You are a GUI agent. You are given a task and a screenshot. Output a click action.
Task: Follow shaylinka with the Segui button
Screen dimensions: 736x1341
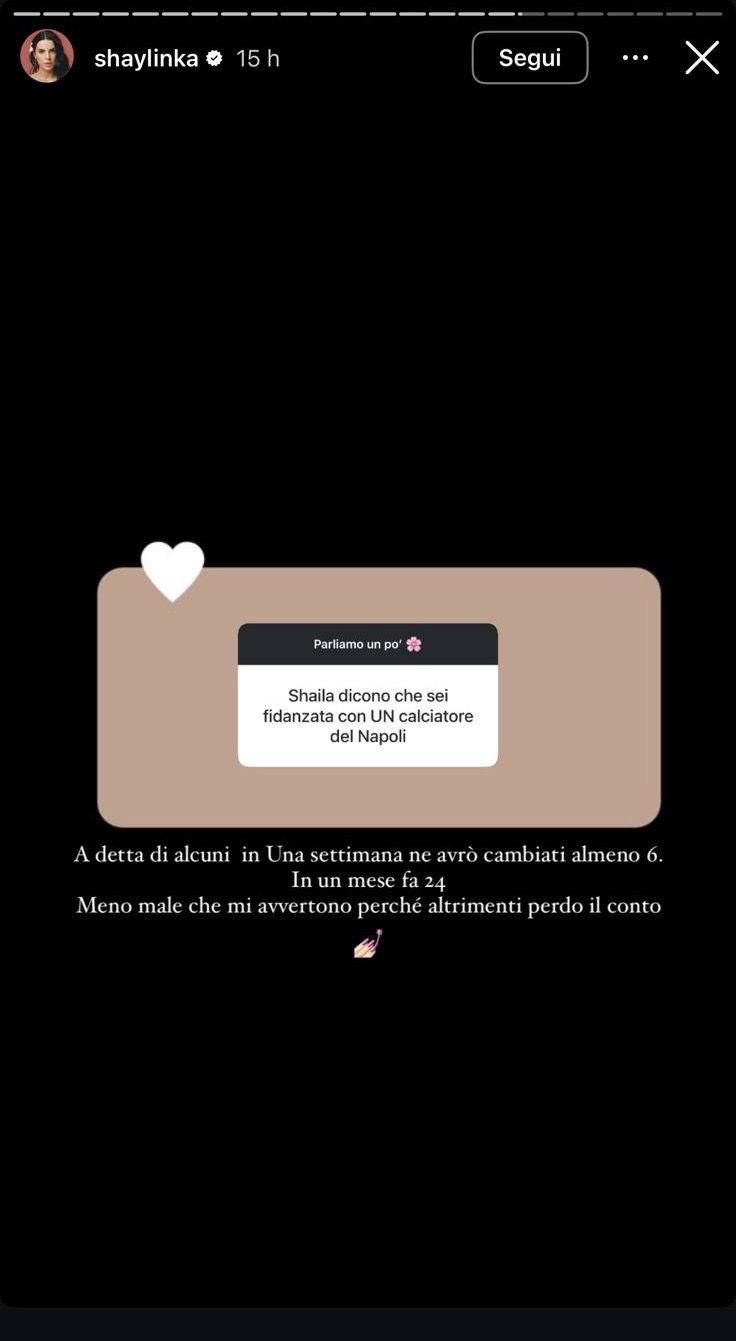point(530,57)
